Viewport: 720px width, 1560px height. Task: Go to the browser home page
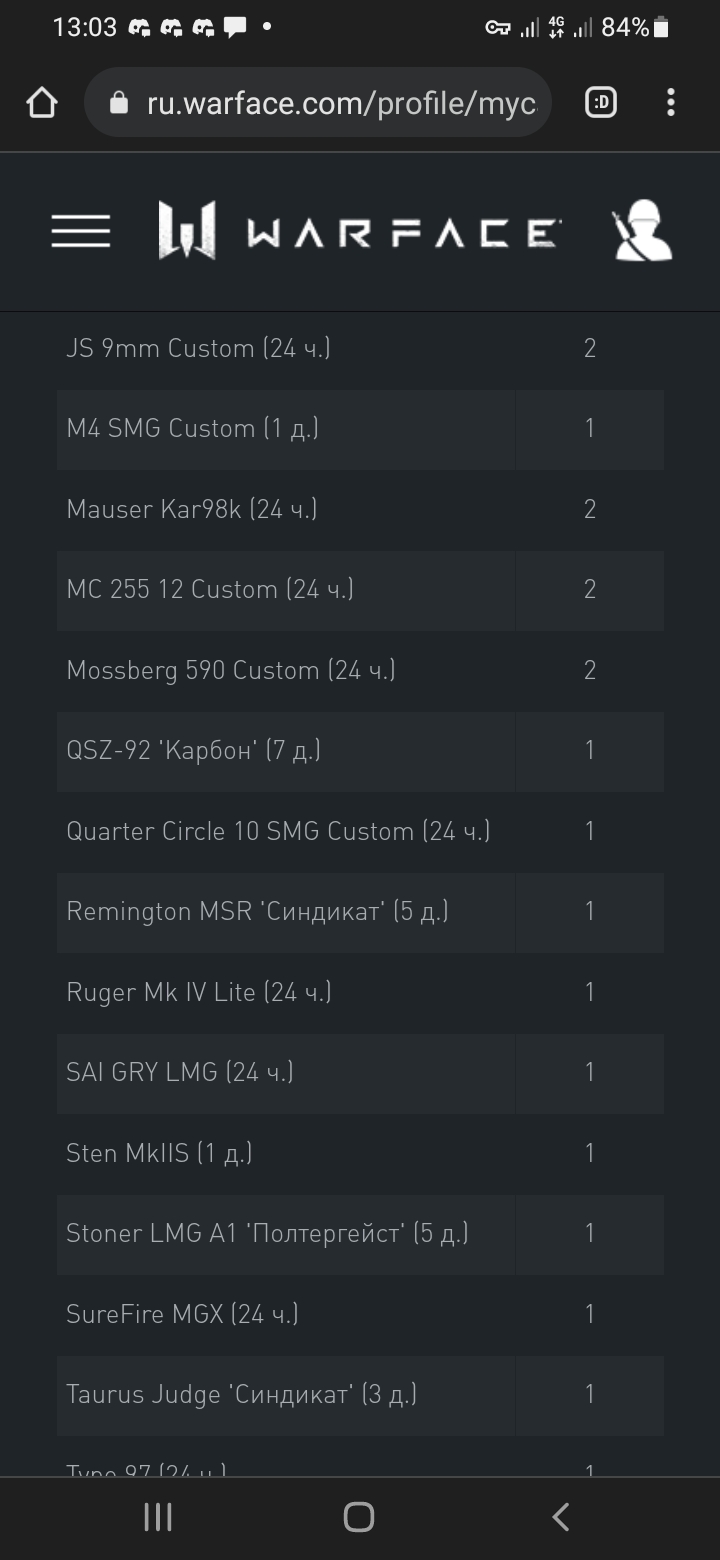(x=42, y=103)
